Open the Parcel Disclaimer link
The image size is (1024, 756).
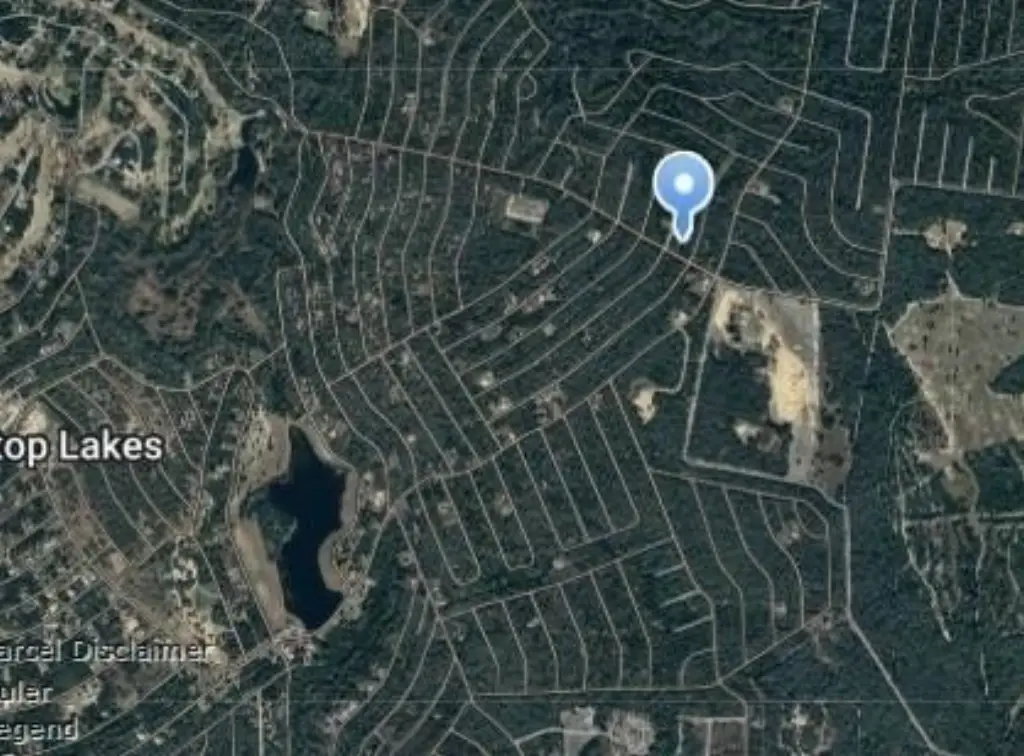[x=105, y=652]
